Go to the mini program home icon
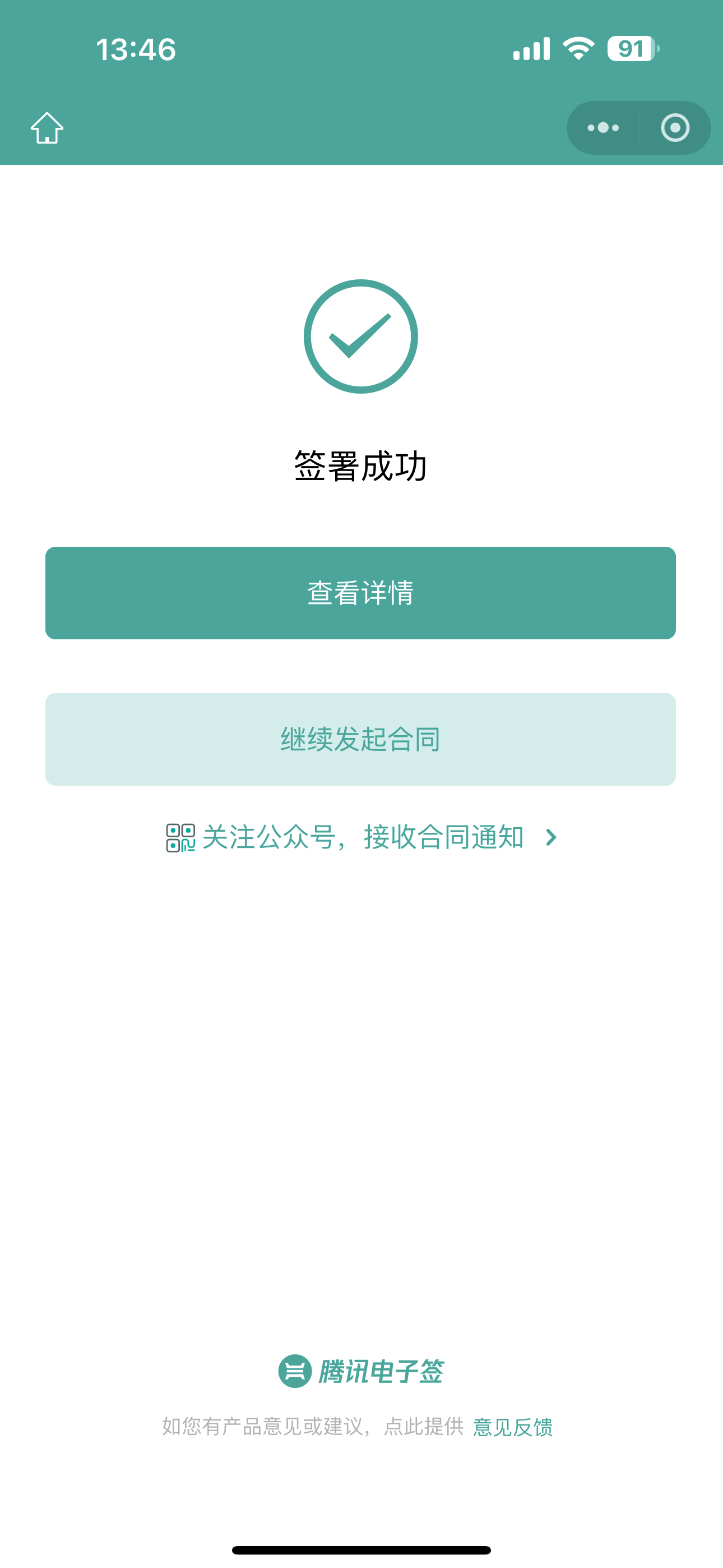This screenshot has width=723, height=1568. tap(47, 128)
